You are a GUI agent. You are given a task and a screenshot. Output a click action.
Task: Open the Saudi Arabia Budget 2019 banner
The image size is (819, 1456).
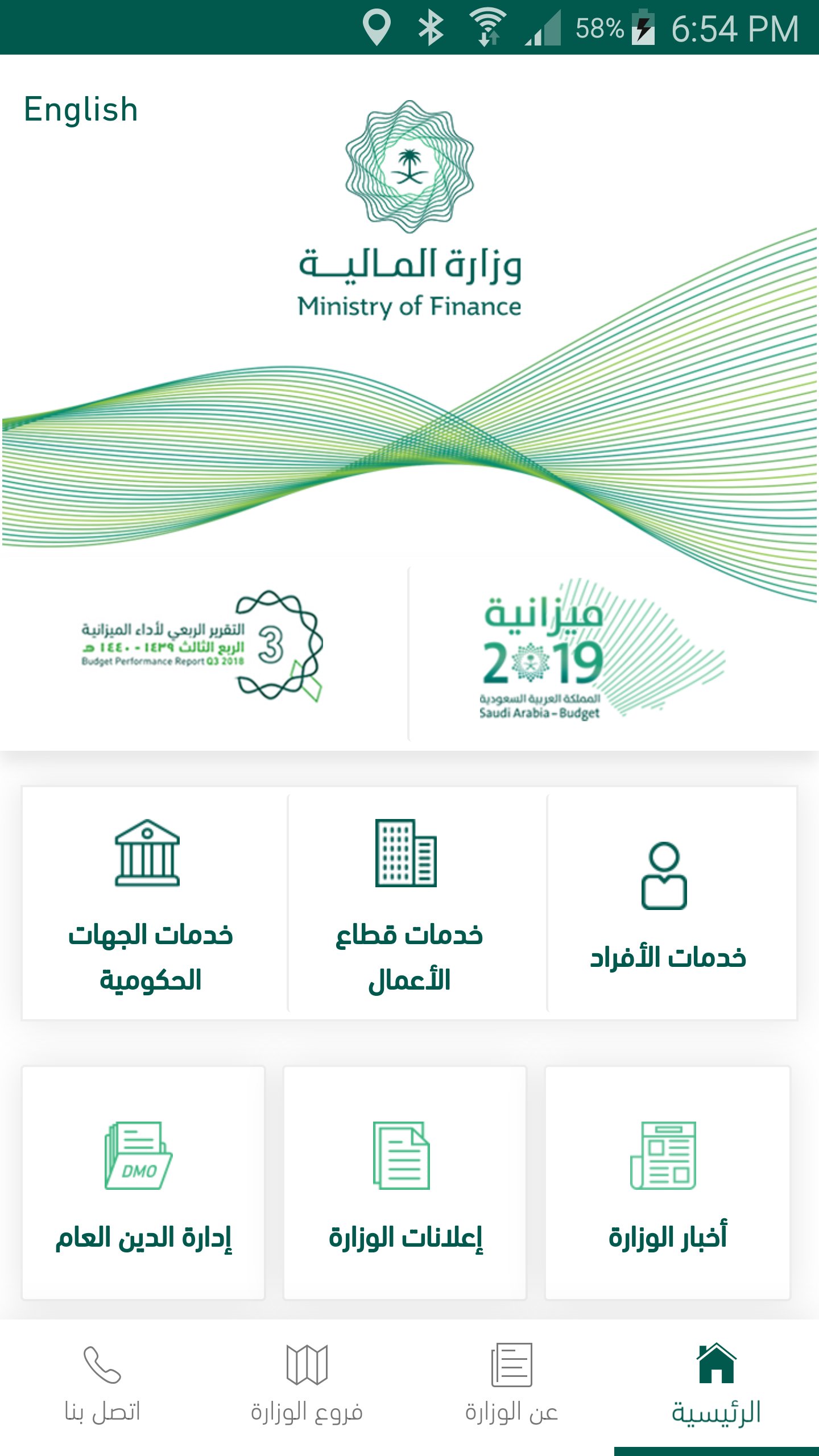pos(613,654)
